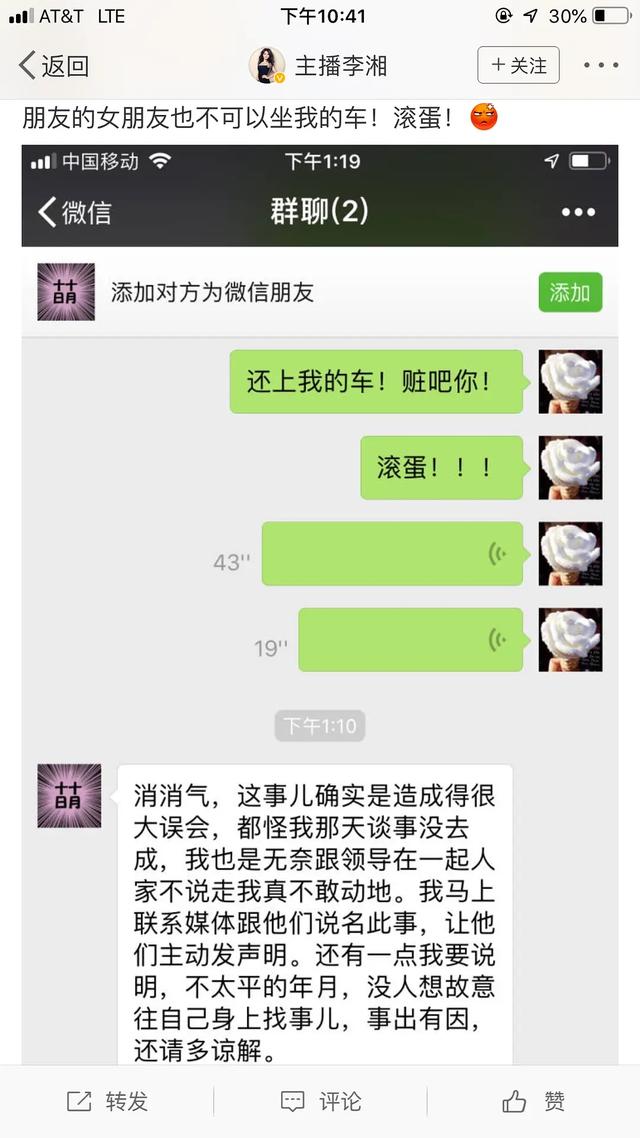The height and width of the screenshot is (1138, 640).
Task: Open the comments with 评论
Action: click(320, 1101)
